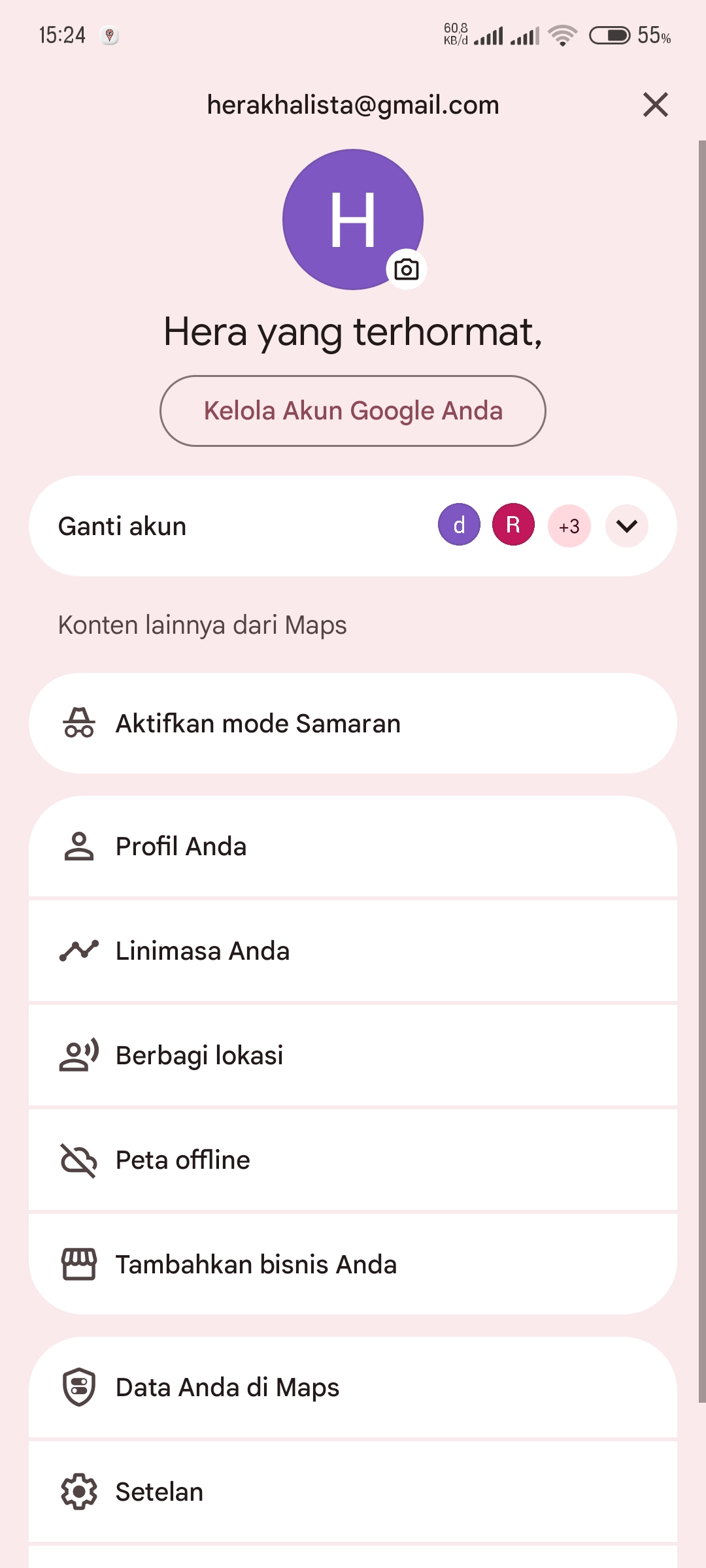Open Berbagi lokasi

coord(353,1055)
